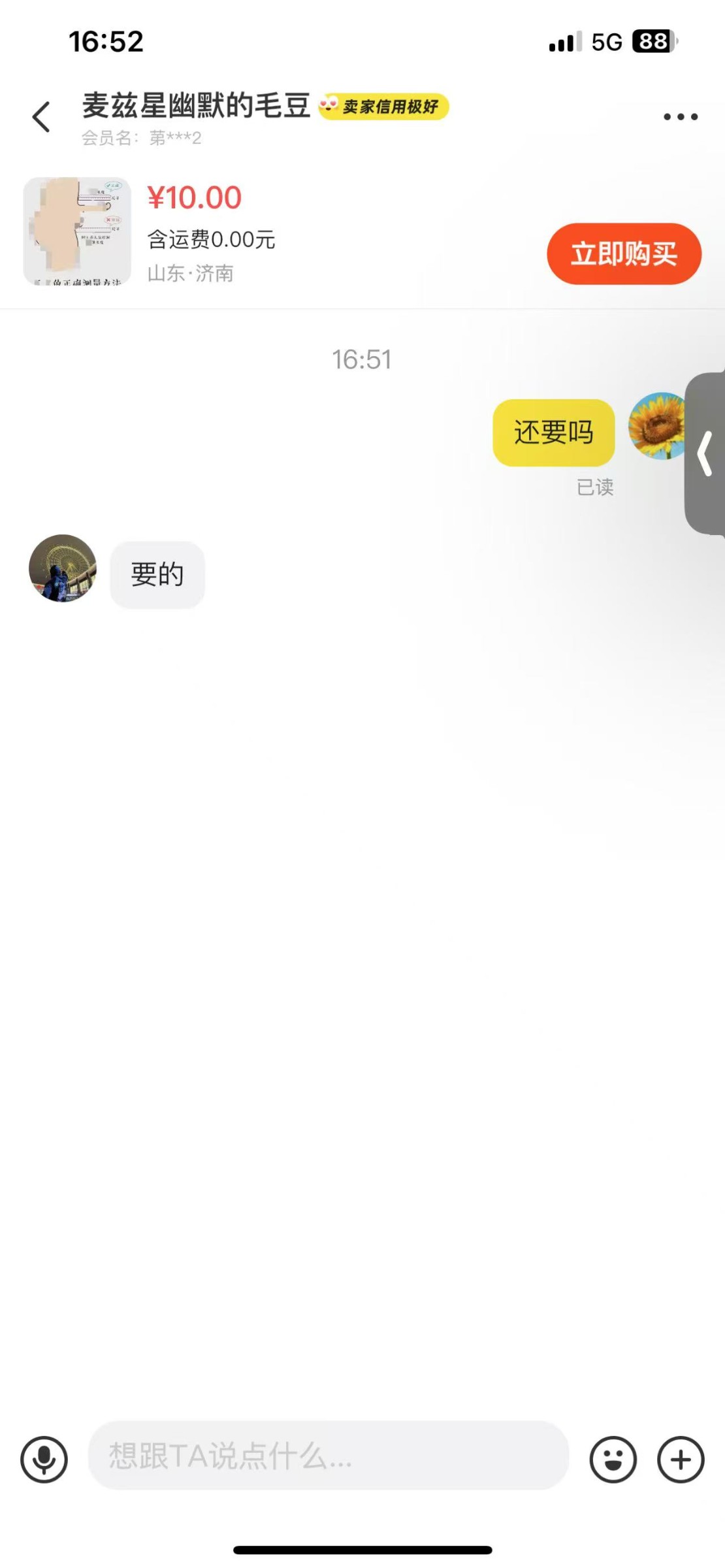725x1568 pixels.
Task: Open the emoji picker
Action: coord(613,1459)
